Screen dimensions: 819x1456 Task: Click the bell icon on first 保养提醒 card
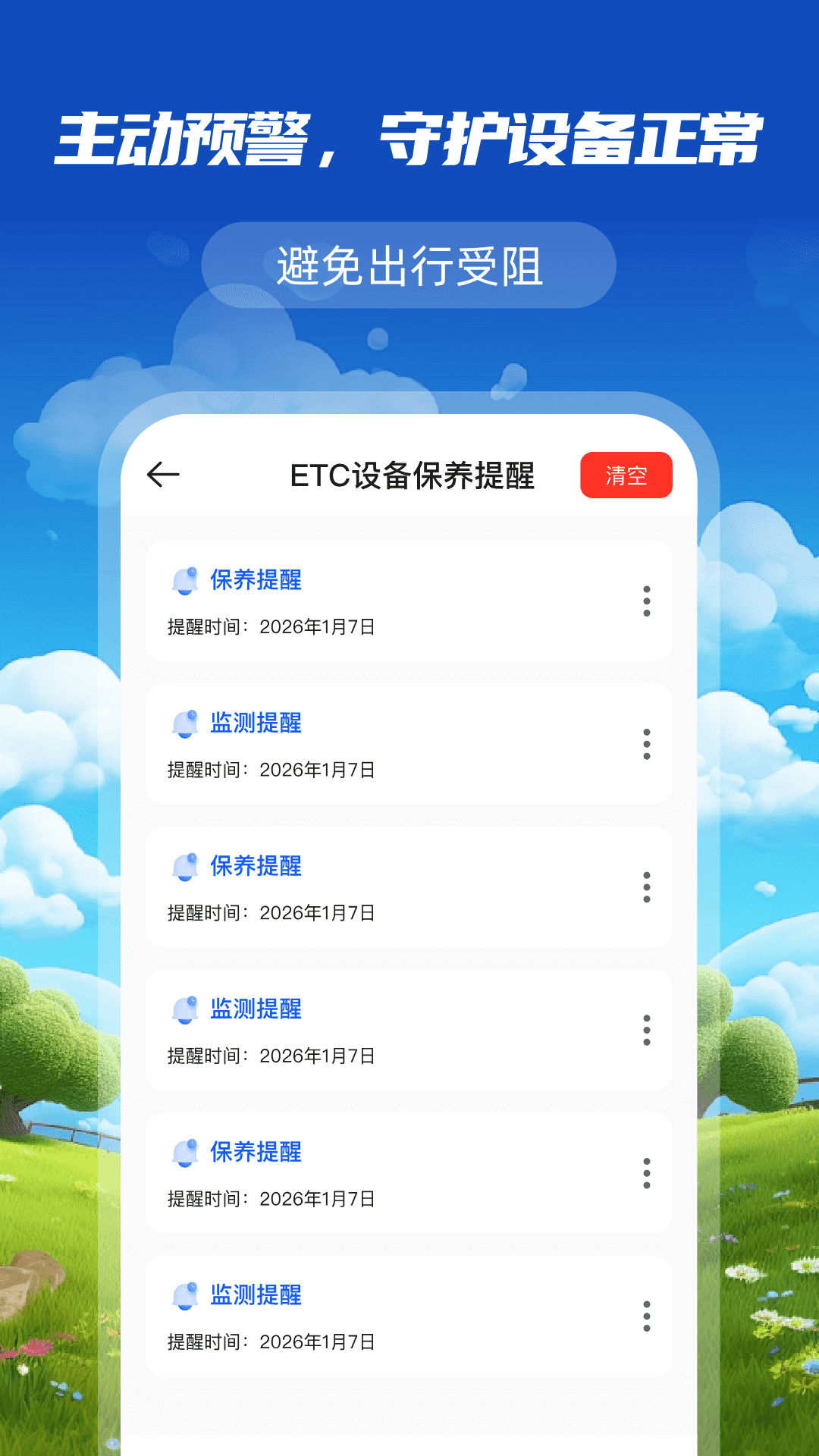(x=184, y=580)
